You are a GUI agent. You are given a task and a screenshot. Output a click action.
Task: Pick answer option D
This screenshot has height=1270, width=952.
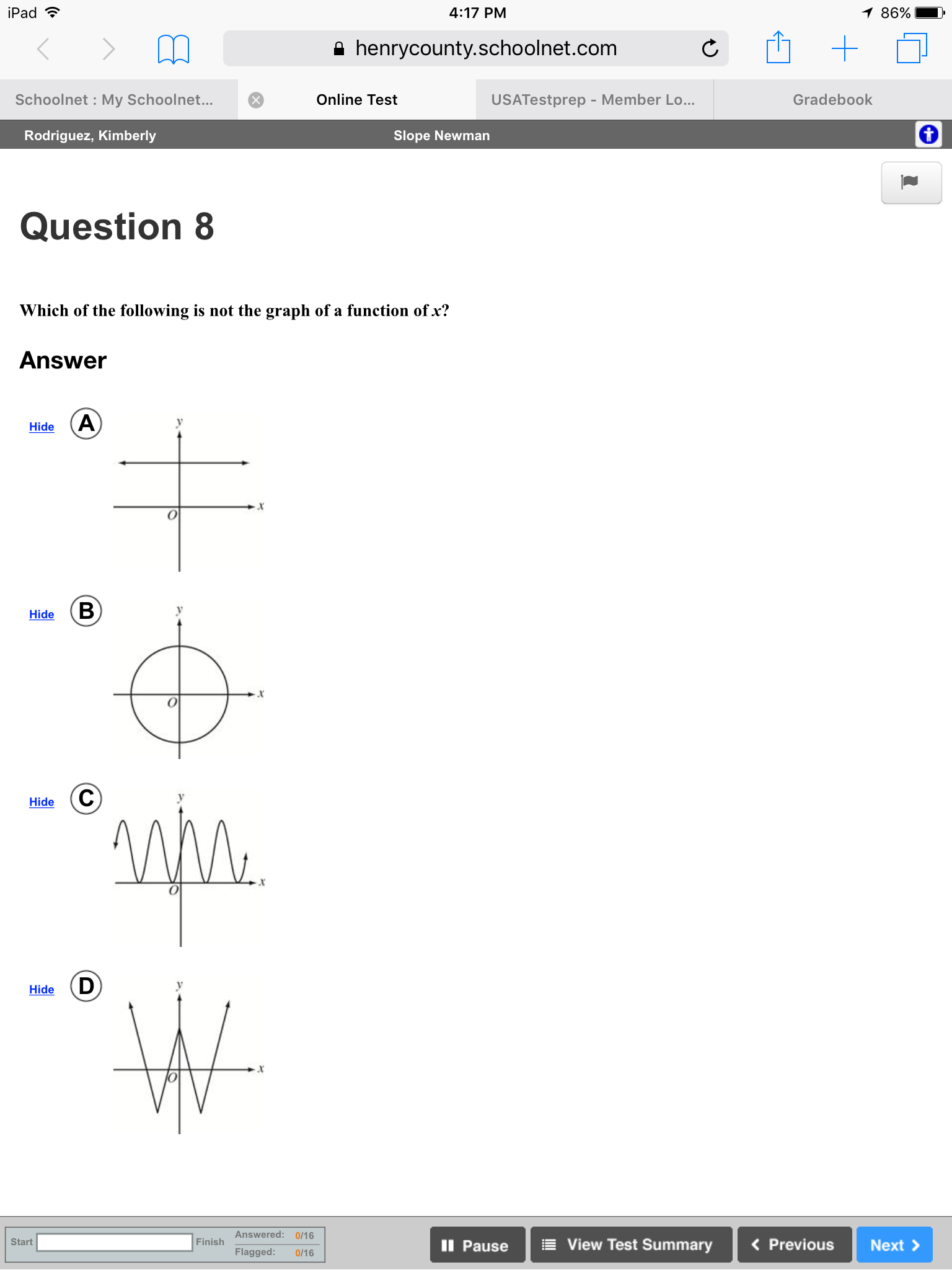point(86,986)
